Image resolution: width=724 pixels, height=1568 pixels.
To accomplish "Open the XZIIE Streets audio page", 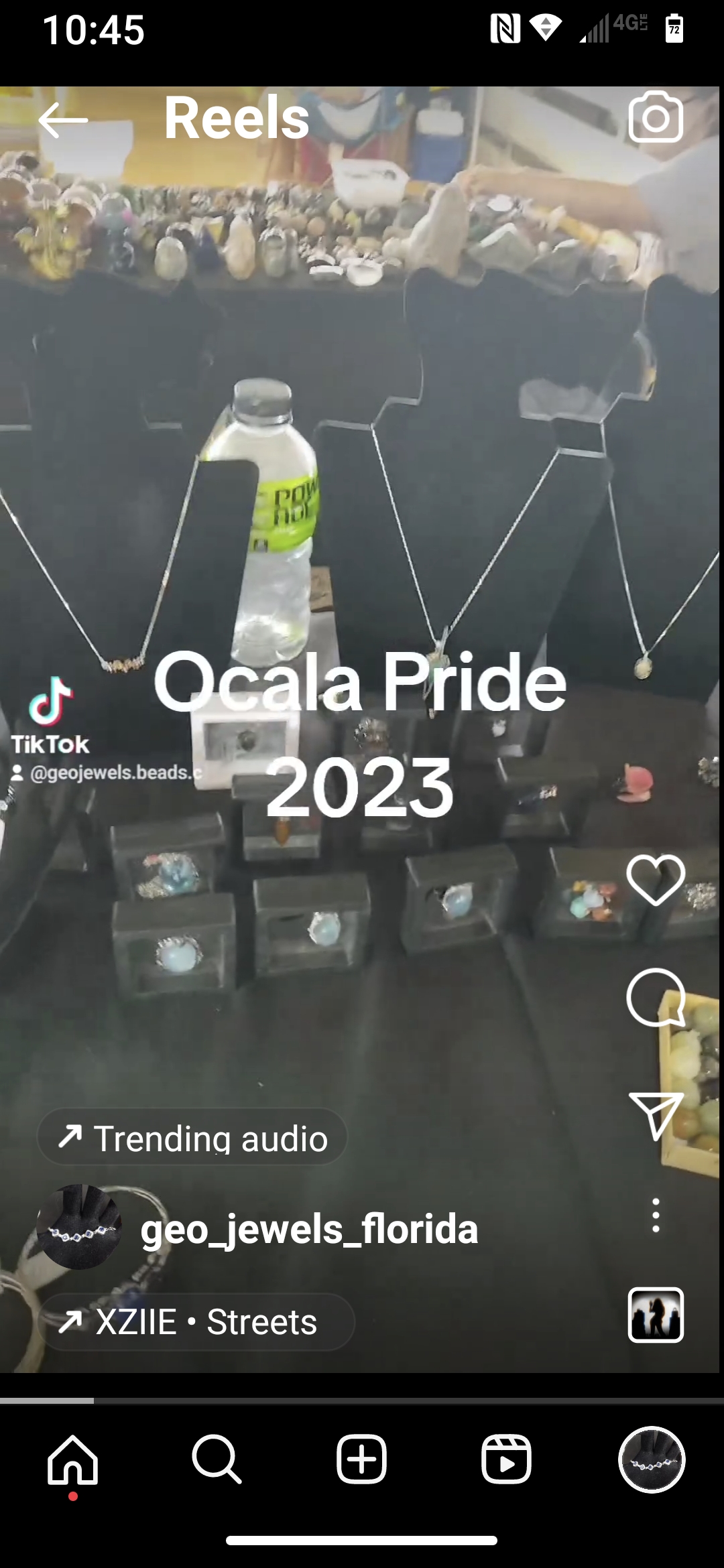I will [196, 1322].
